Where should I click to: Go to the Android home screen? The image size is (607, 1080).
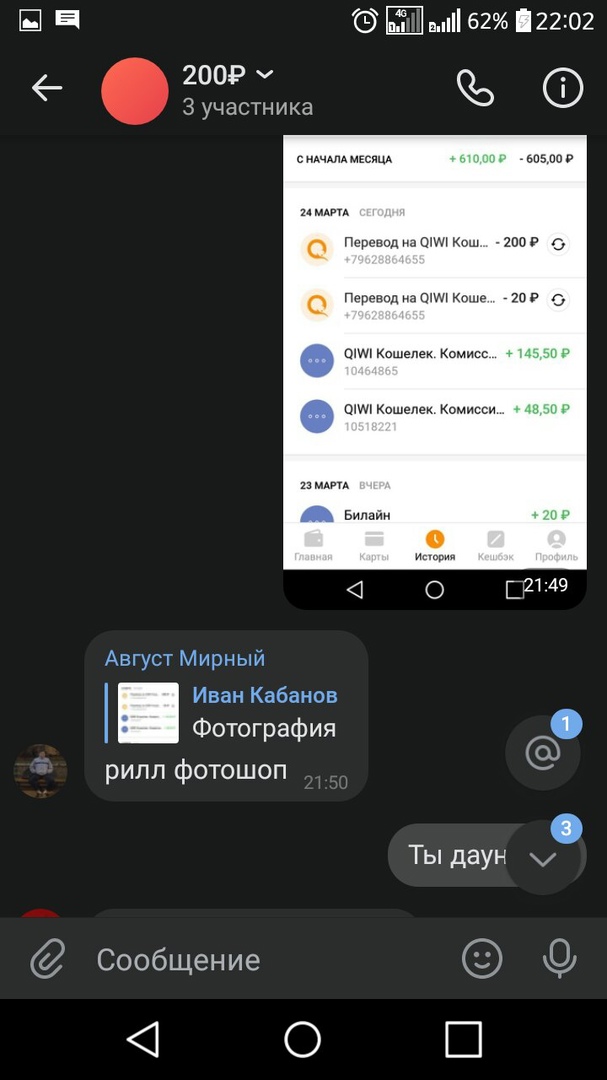(x=303, y=1040)
